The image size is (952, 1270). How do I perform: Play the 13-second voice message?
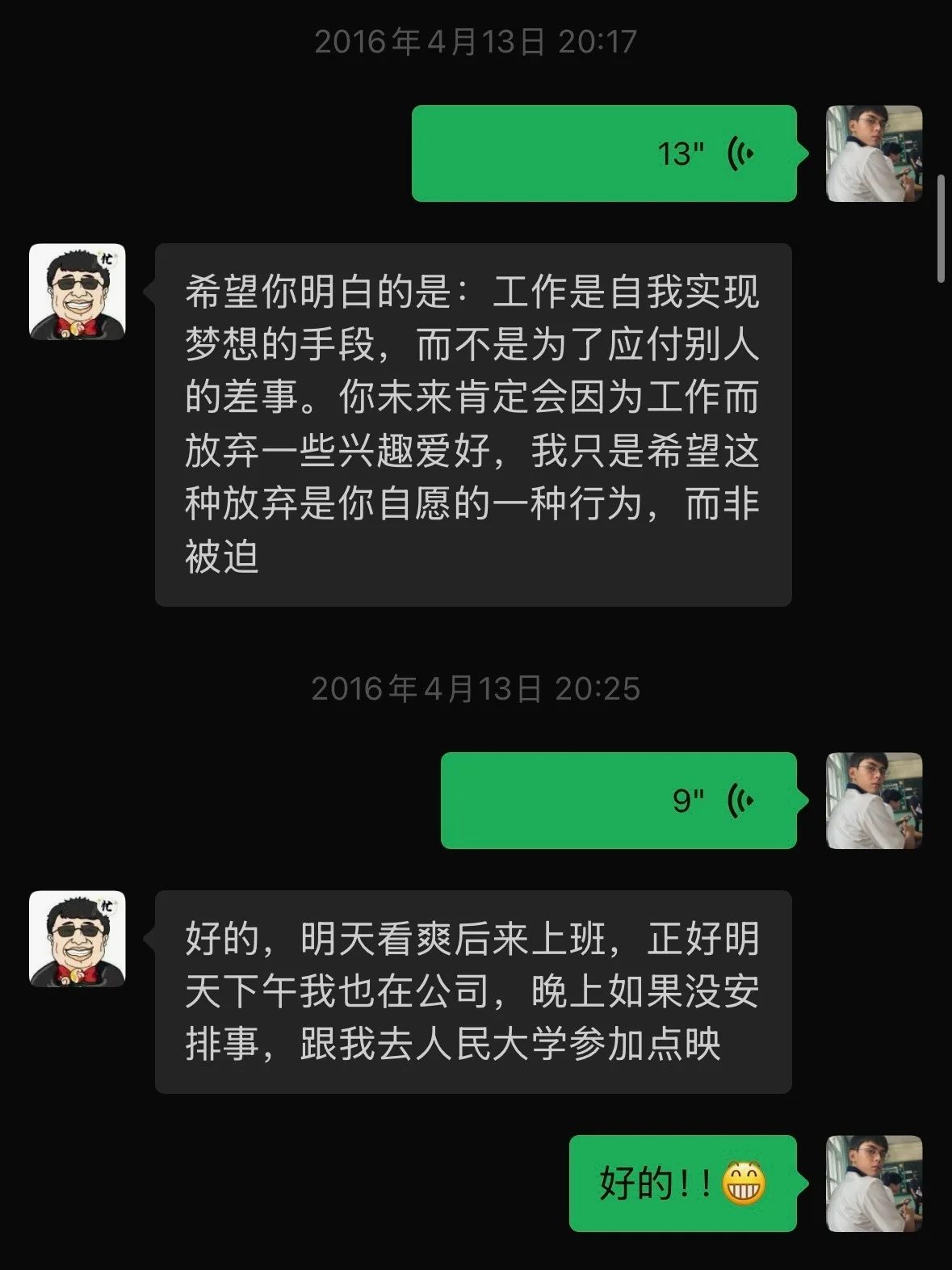(604, 153)
